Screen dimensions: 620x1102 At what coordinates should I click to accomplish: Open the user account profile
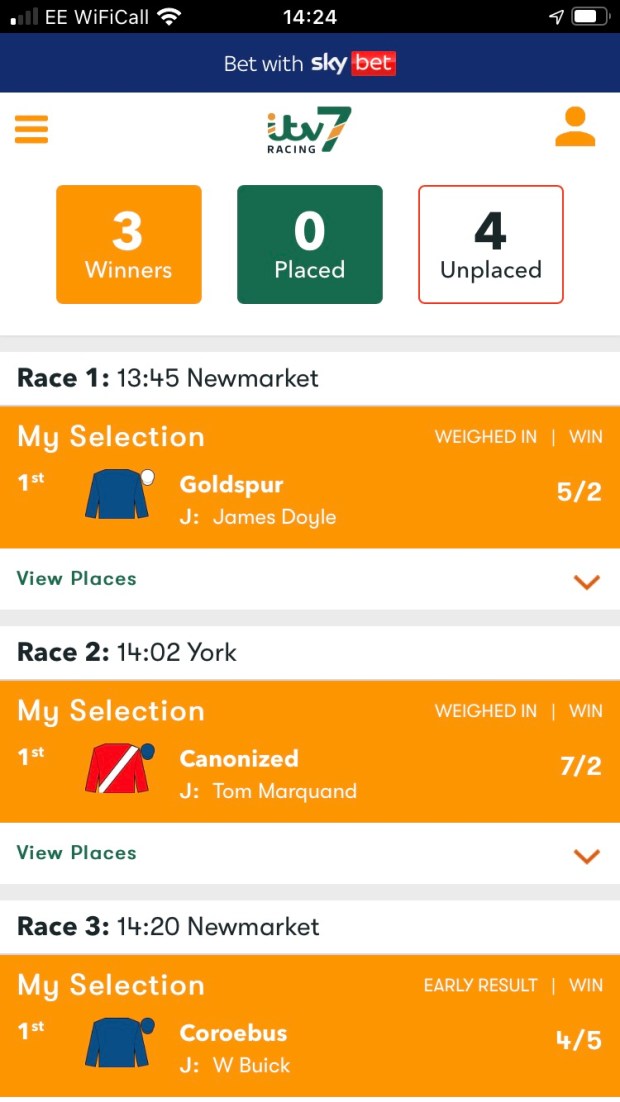(575, 128)
